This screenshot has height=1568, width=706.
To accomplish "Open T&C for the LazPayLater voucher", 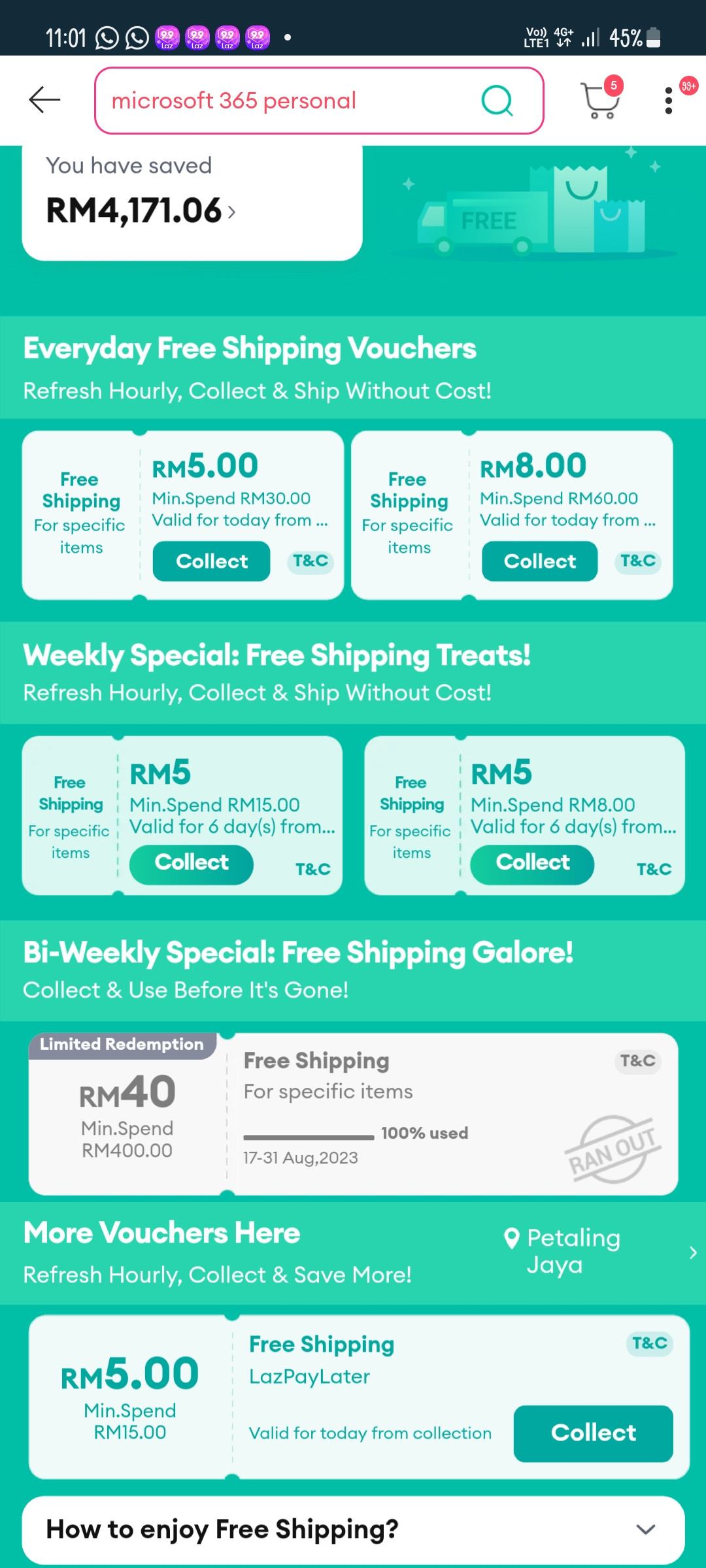I will pyautogui.click(x=650, y=1343).
